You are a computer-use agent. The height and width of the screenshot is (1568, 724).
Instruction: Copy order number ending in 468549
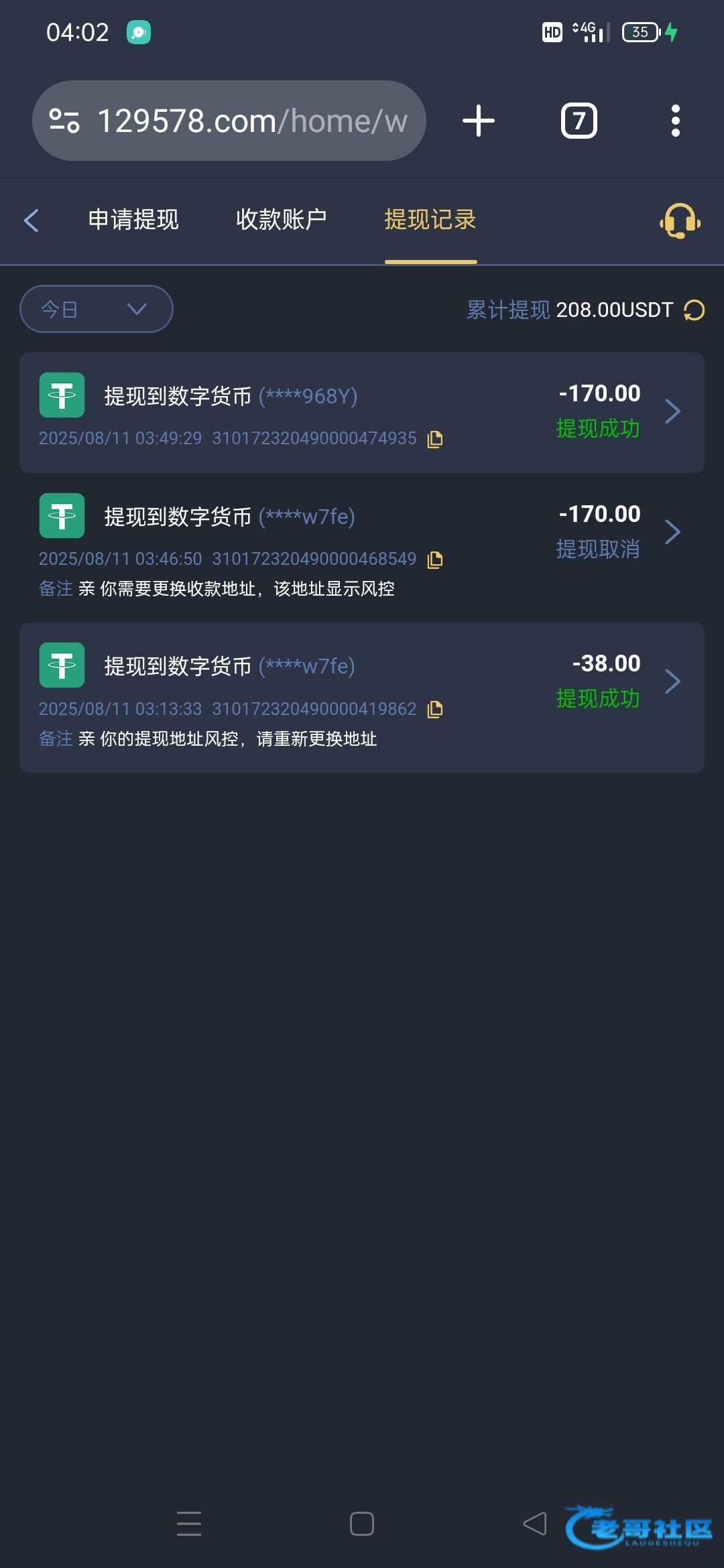435,560
